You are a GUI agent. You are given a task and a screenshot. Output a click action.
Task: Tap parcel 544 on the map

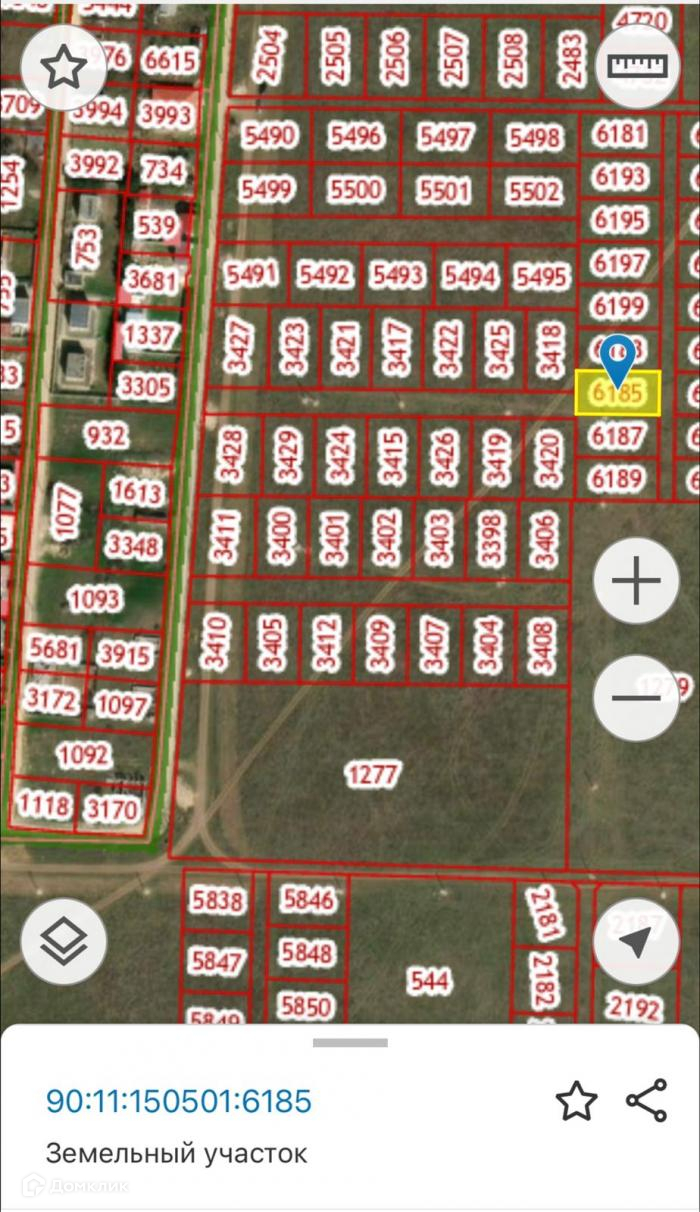point(429,981)
